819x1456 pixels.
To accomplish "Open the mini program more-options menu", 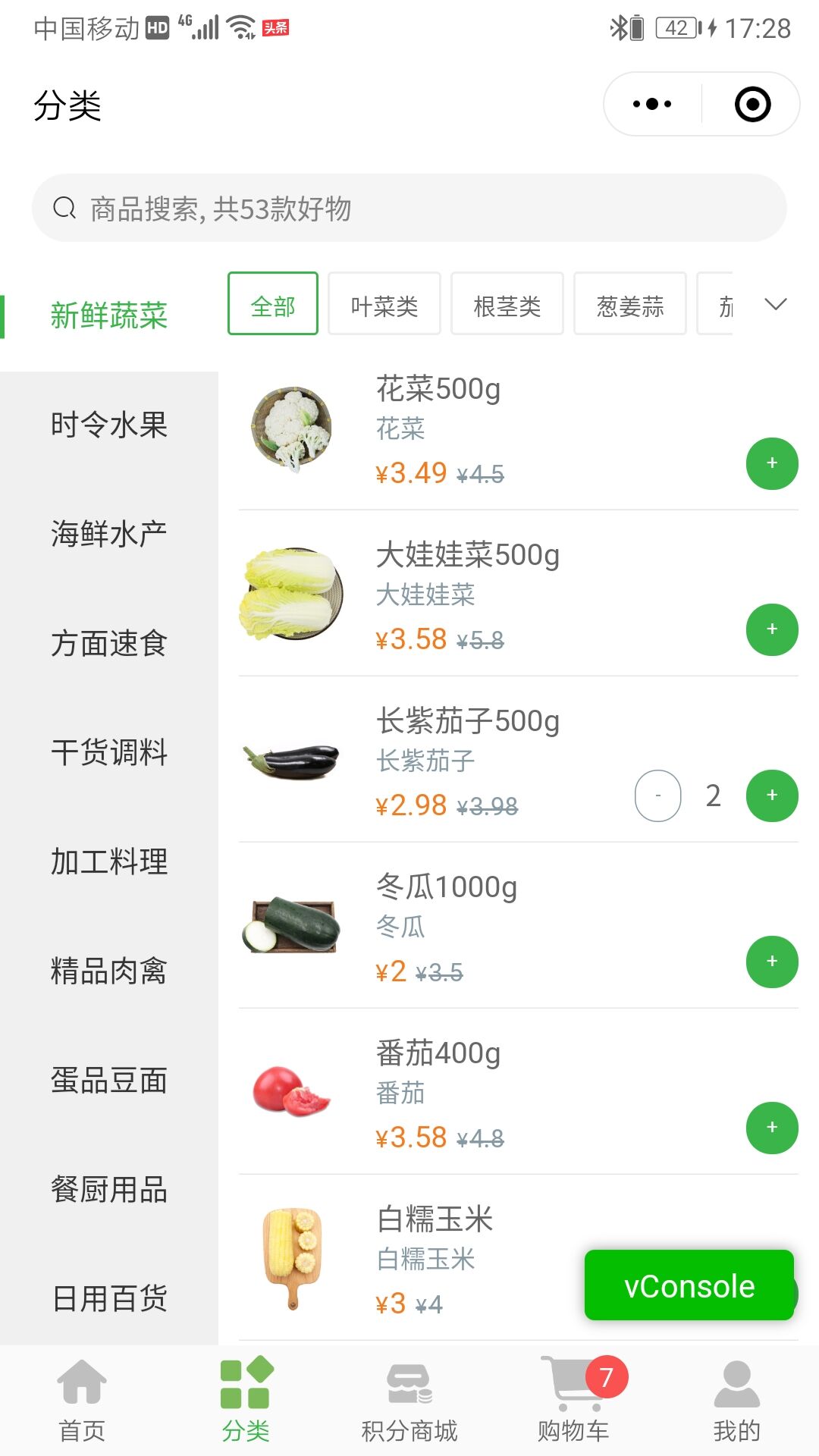I will (652, 105).
